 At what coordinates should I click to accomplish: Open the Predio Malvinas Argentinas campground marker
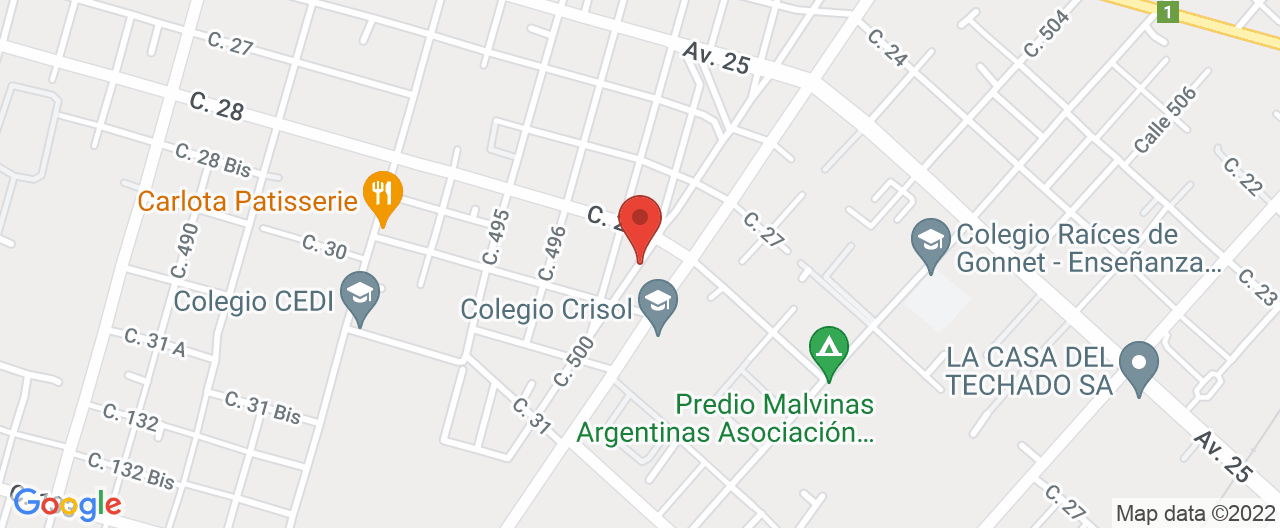[829, 349]
